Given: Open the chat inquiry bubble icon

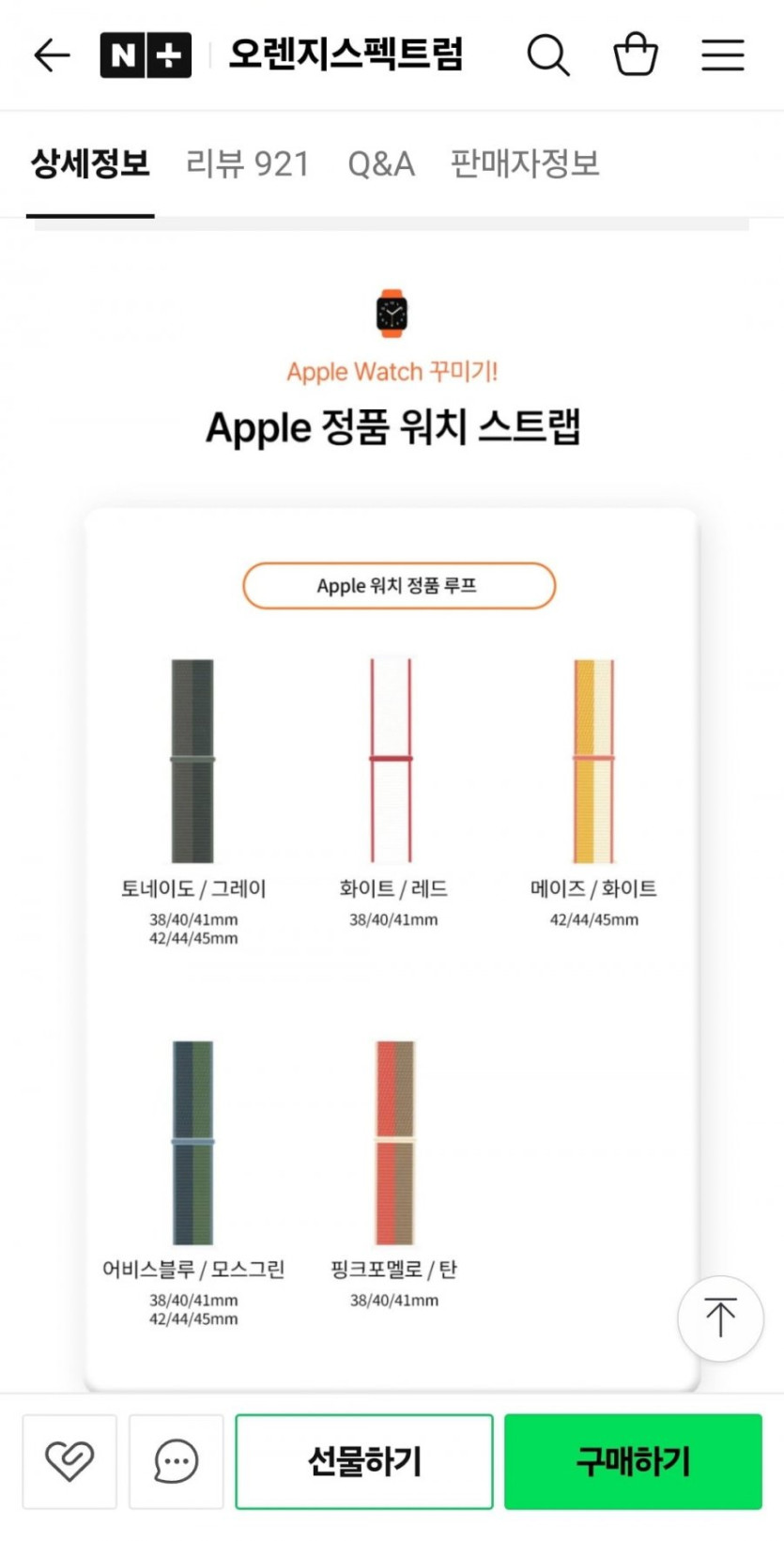Looking at the screenshot, I should 177,1461.
